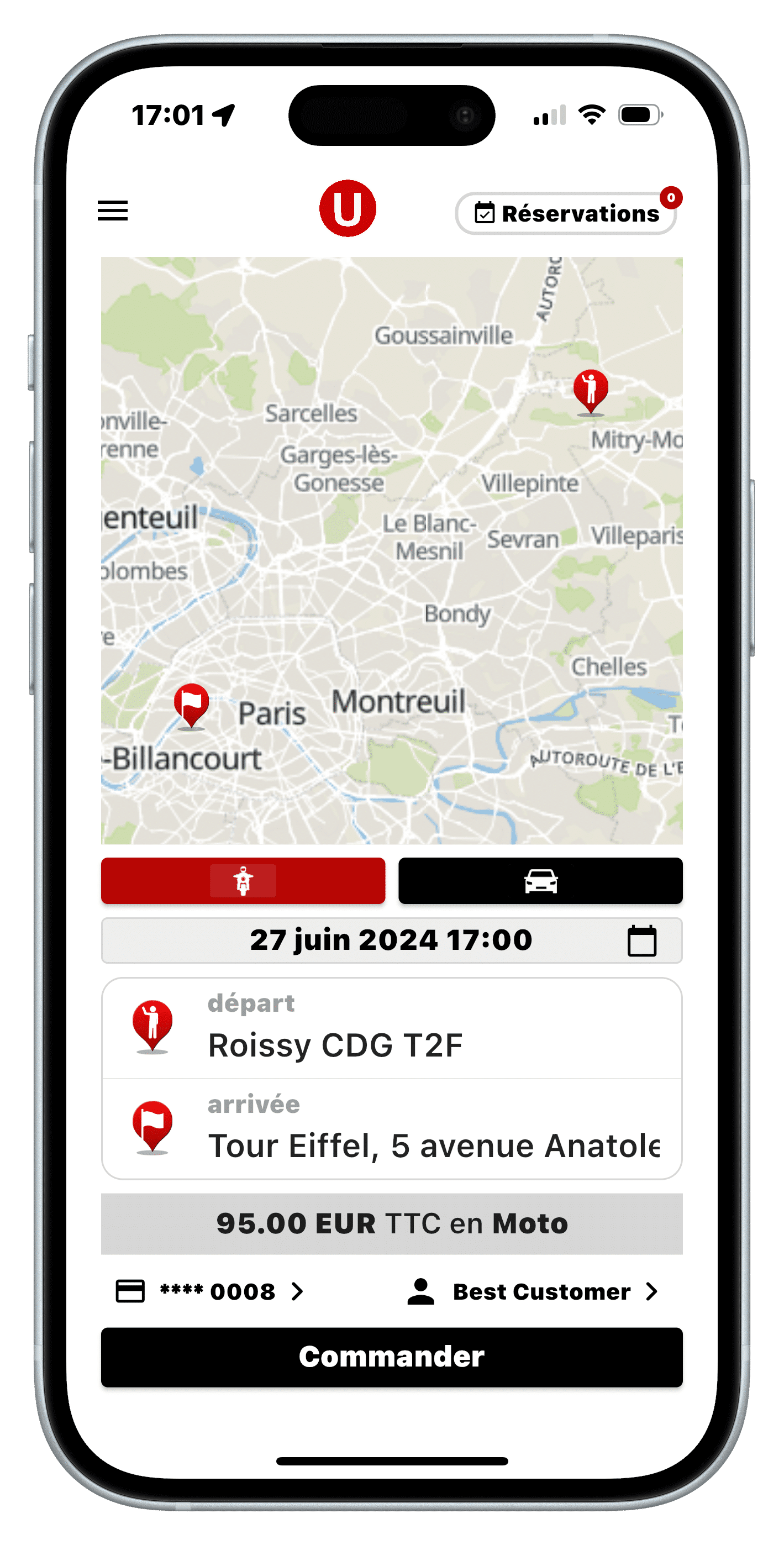Tap Commander to order the ride
The width and height of the screenshot is (784, 1545).
click(x=391, y=1357)
